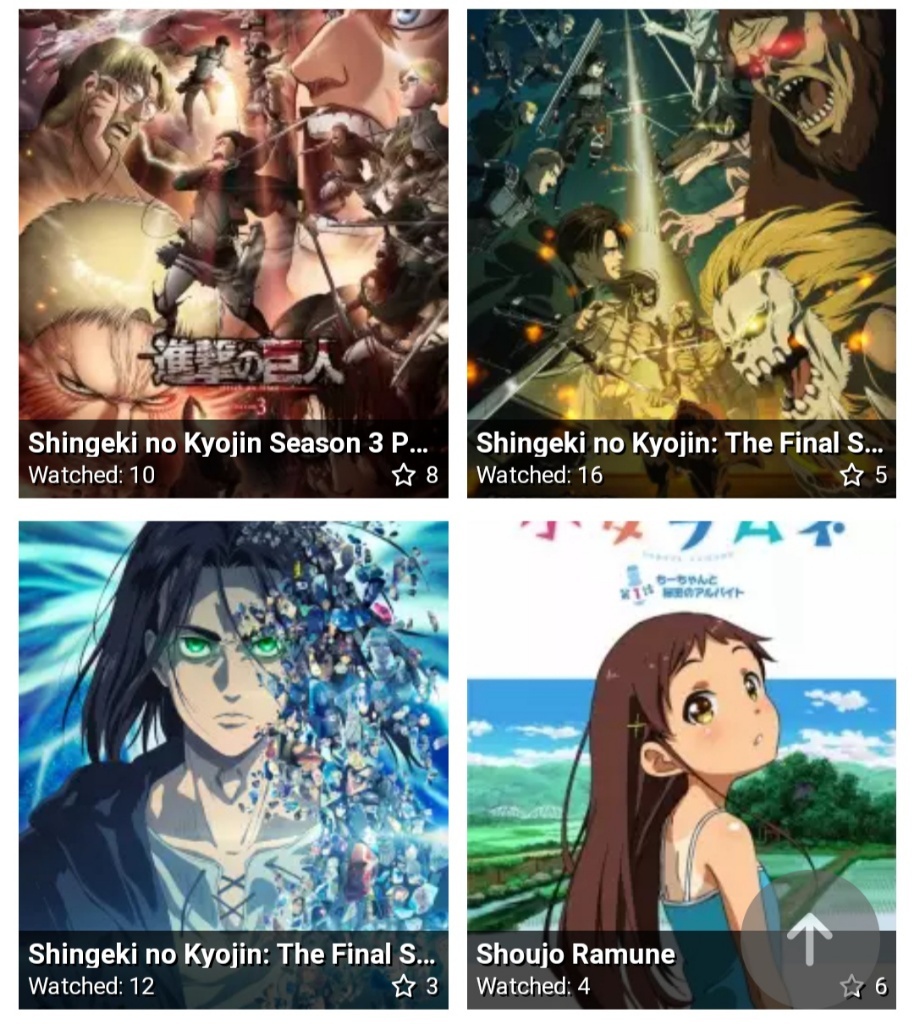Open the Final Season card with Watched: 12

coord(233,765)
